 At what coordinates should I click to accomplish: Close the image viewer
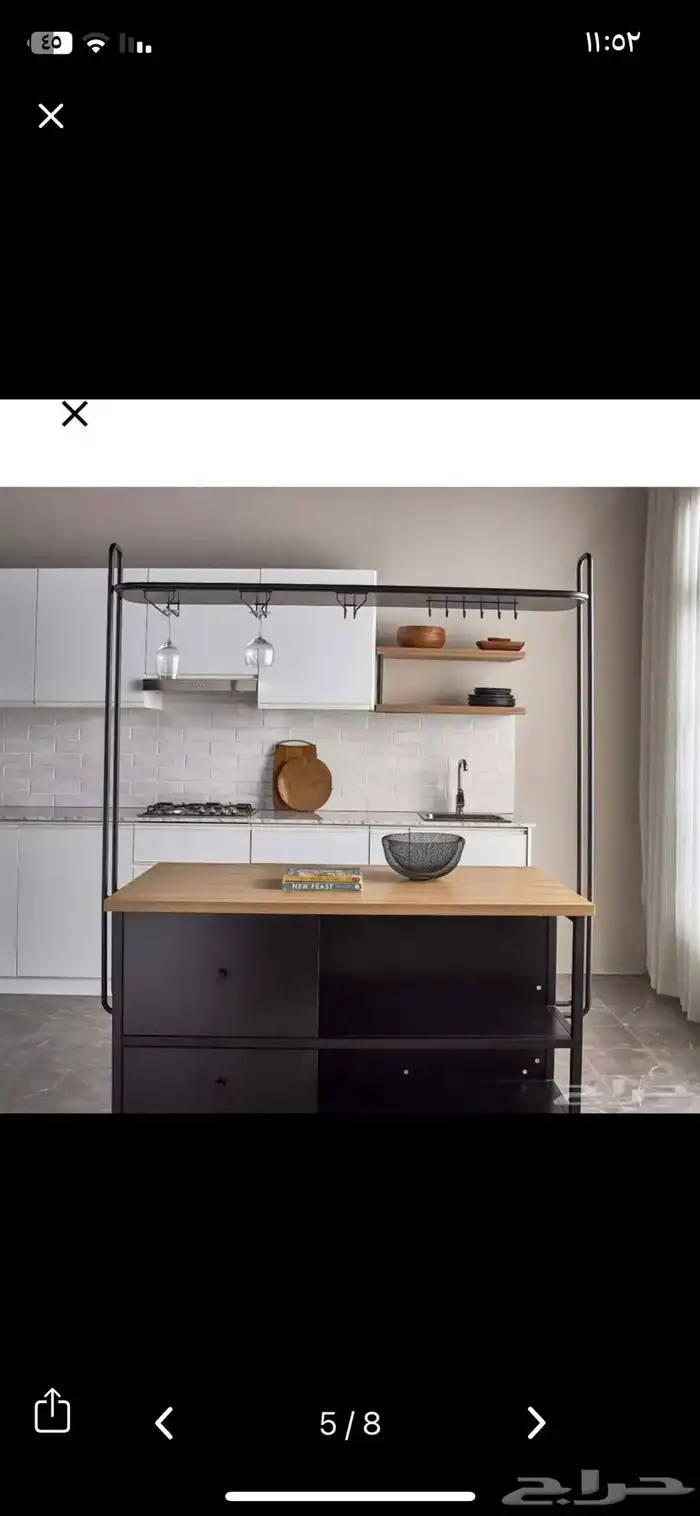click(51, 116)
